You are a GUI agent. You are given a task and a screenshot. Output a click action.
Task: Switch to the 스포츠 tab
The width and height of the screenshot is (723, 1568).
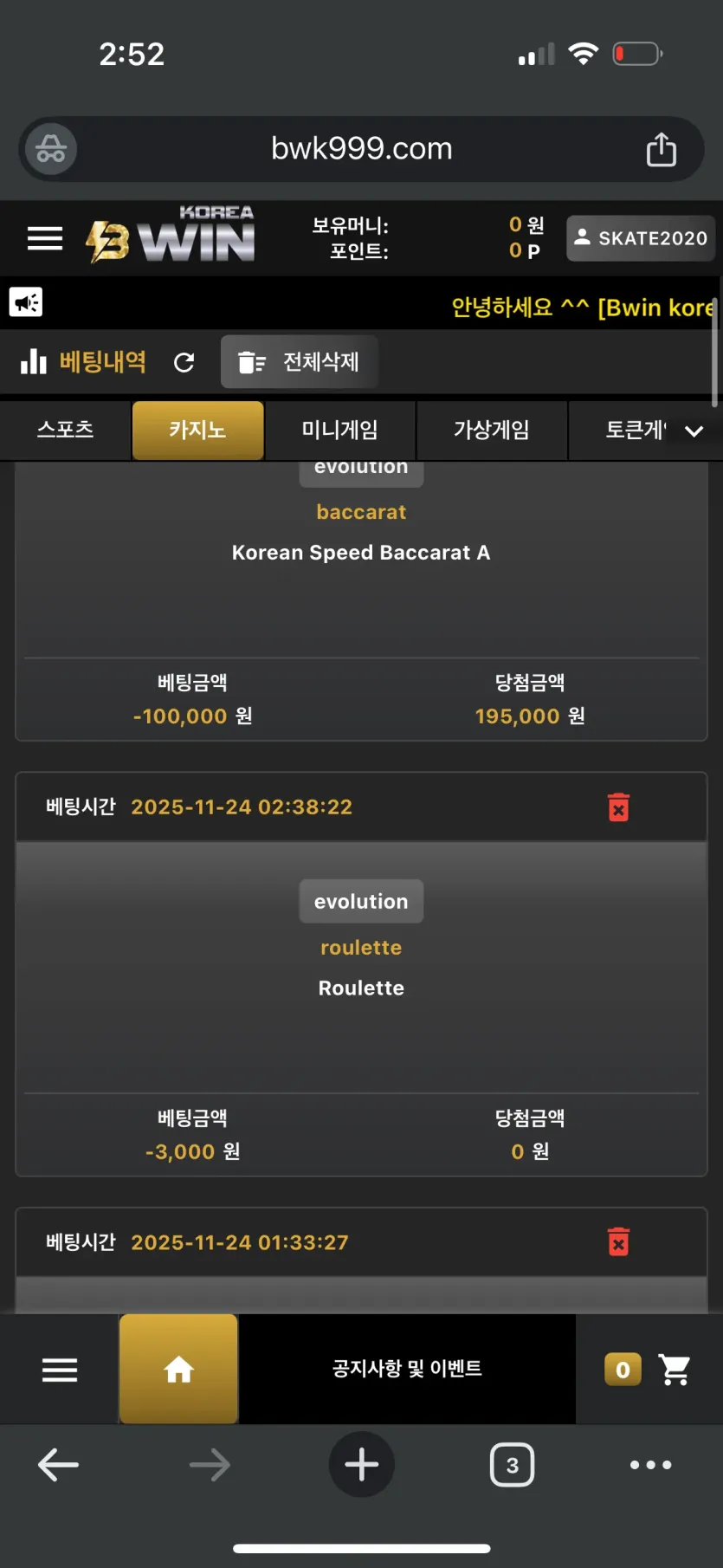[65, 430]
